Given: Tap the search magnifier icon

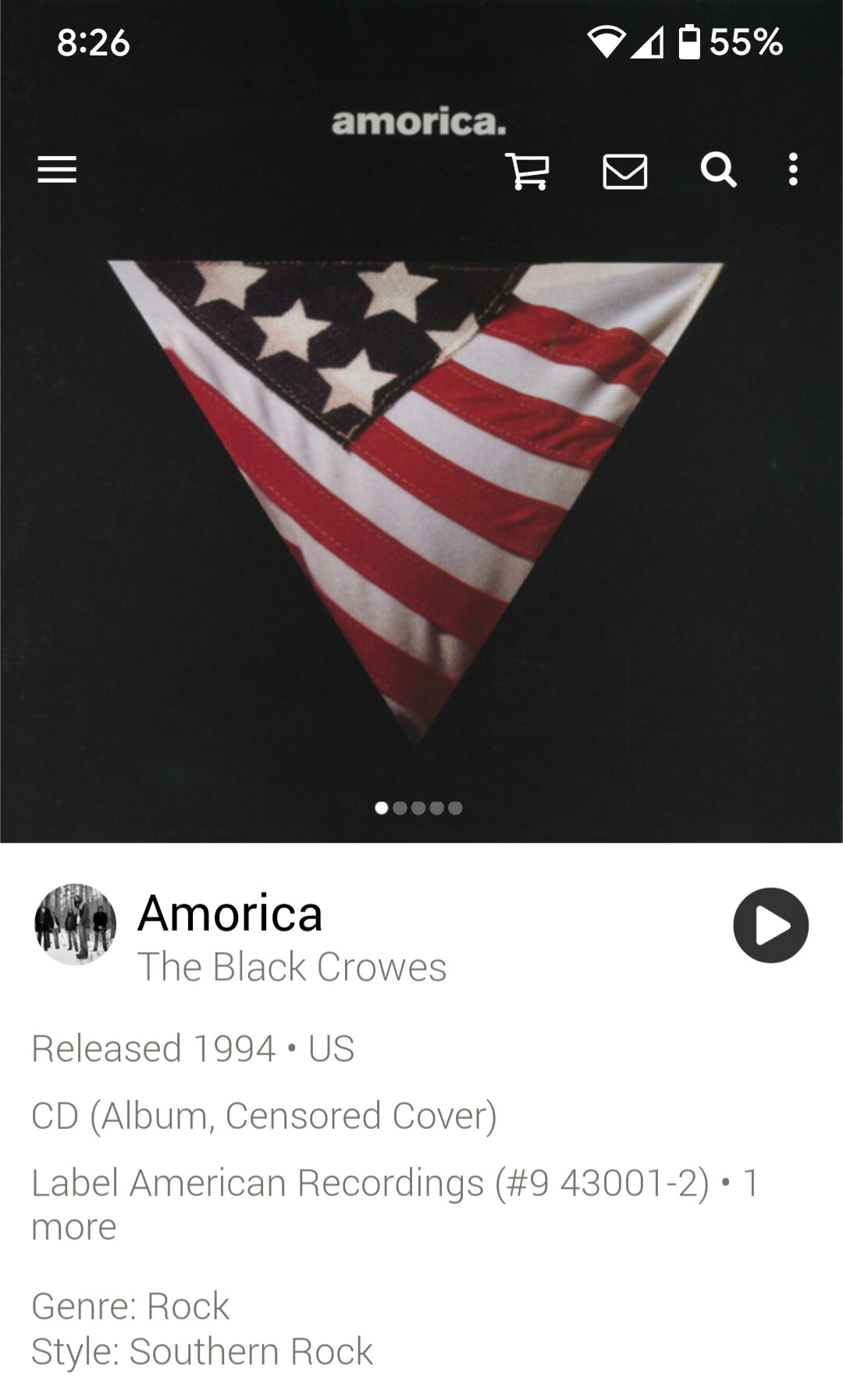Looking at the screenshot, I should click(718, 169).
